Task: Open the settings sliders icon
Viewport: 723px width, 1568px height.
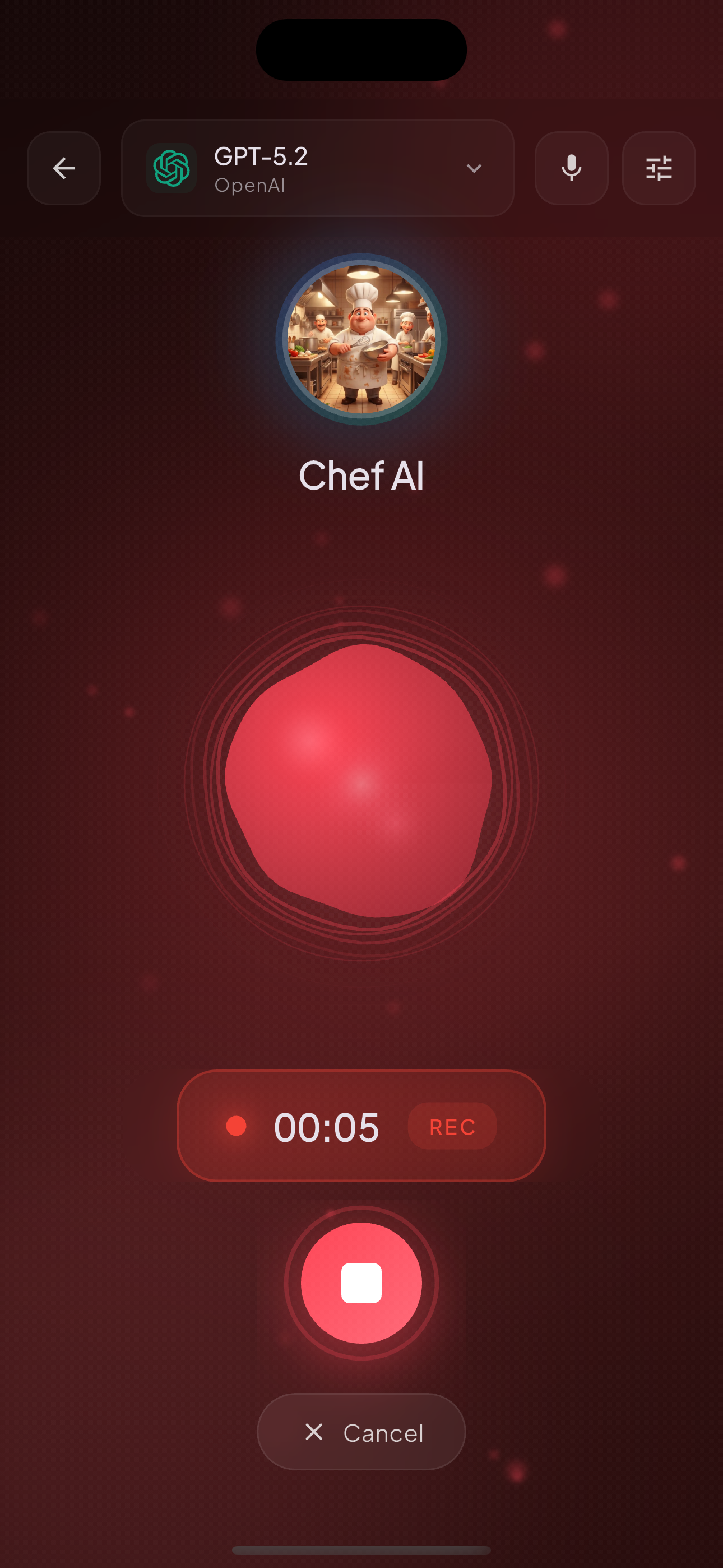Action: (659, 168)
